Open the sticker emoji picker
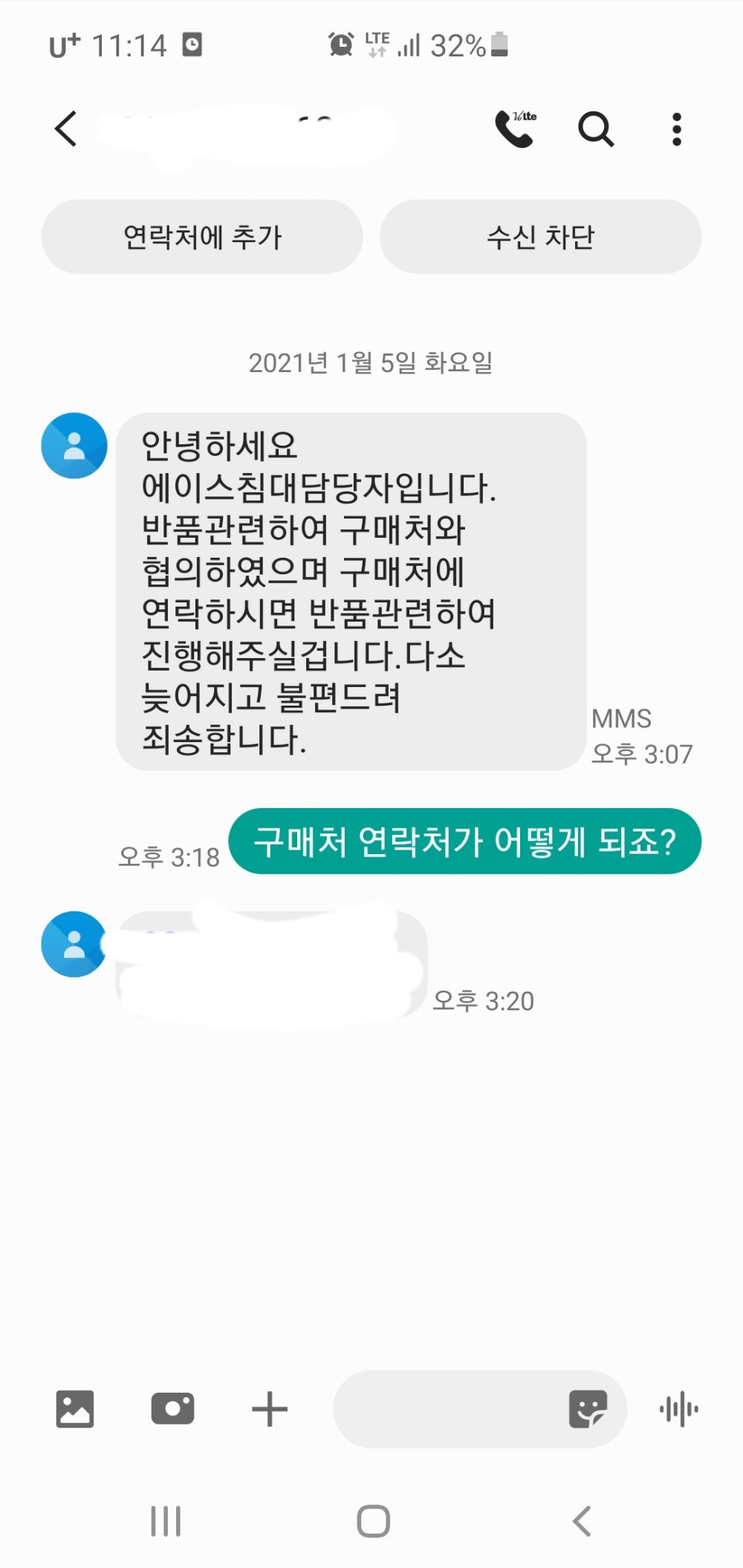Viewport: 743px width, 1568px height. point(588,1409)
